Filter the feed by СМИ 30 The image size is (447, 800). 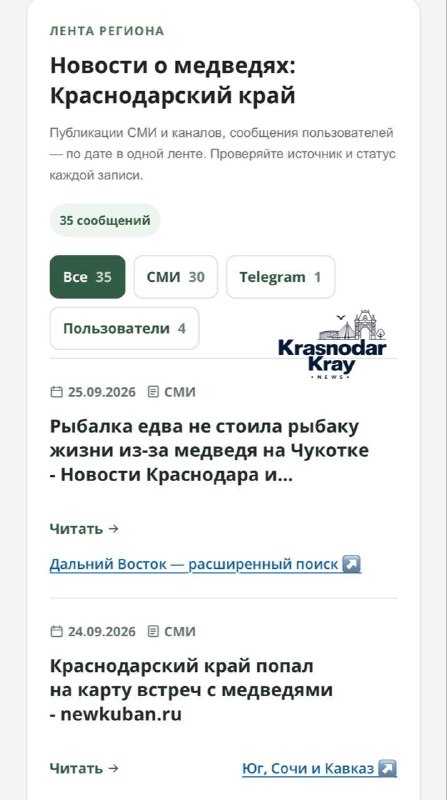pyautogui.click(x=176, y=277)
